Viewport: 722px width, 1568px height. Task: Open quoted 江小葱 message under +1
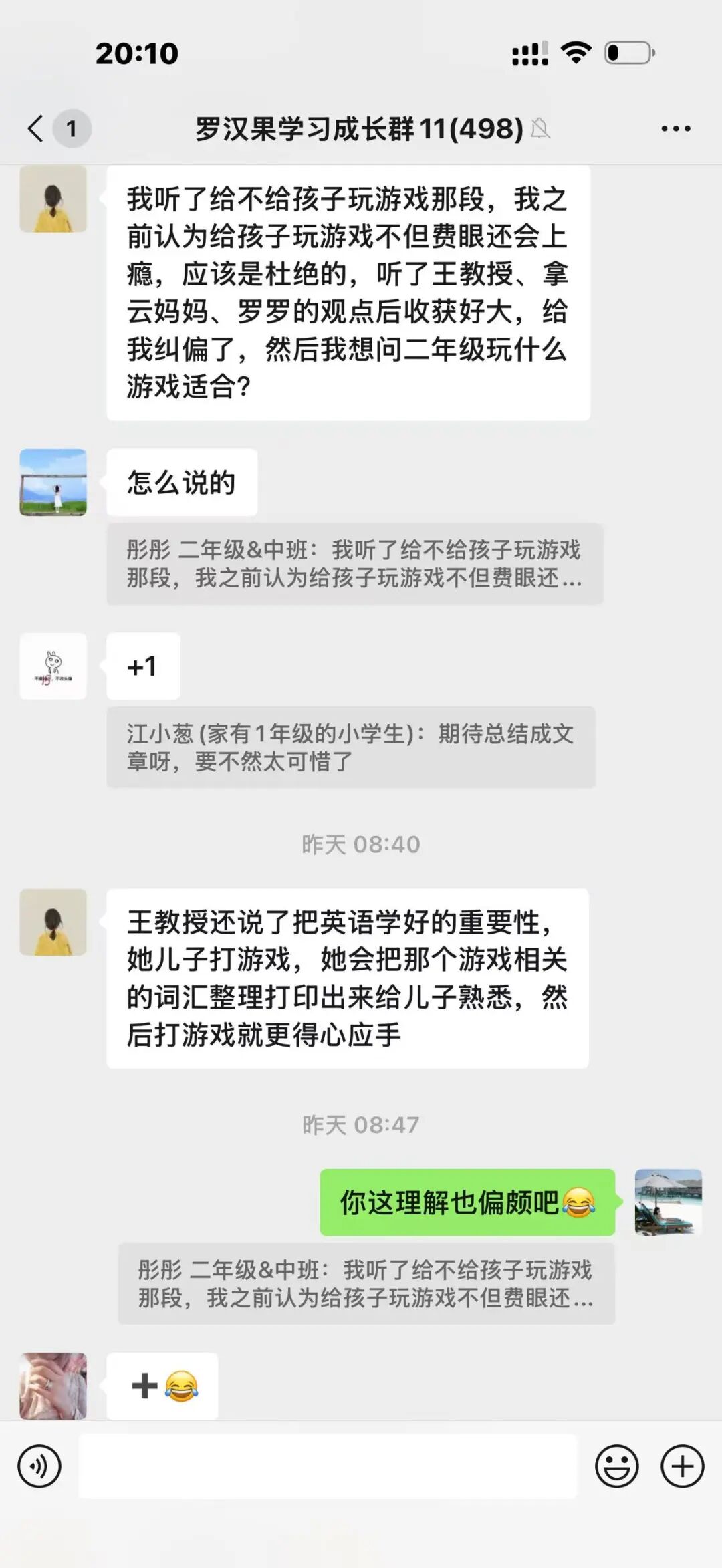[351, 747]
